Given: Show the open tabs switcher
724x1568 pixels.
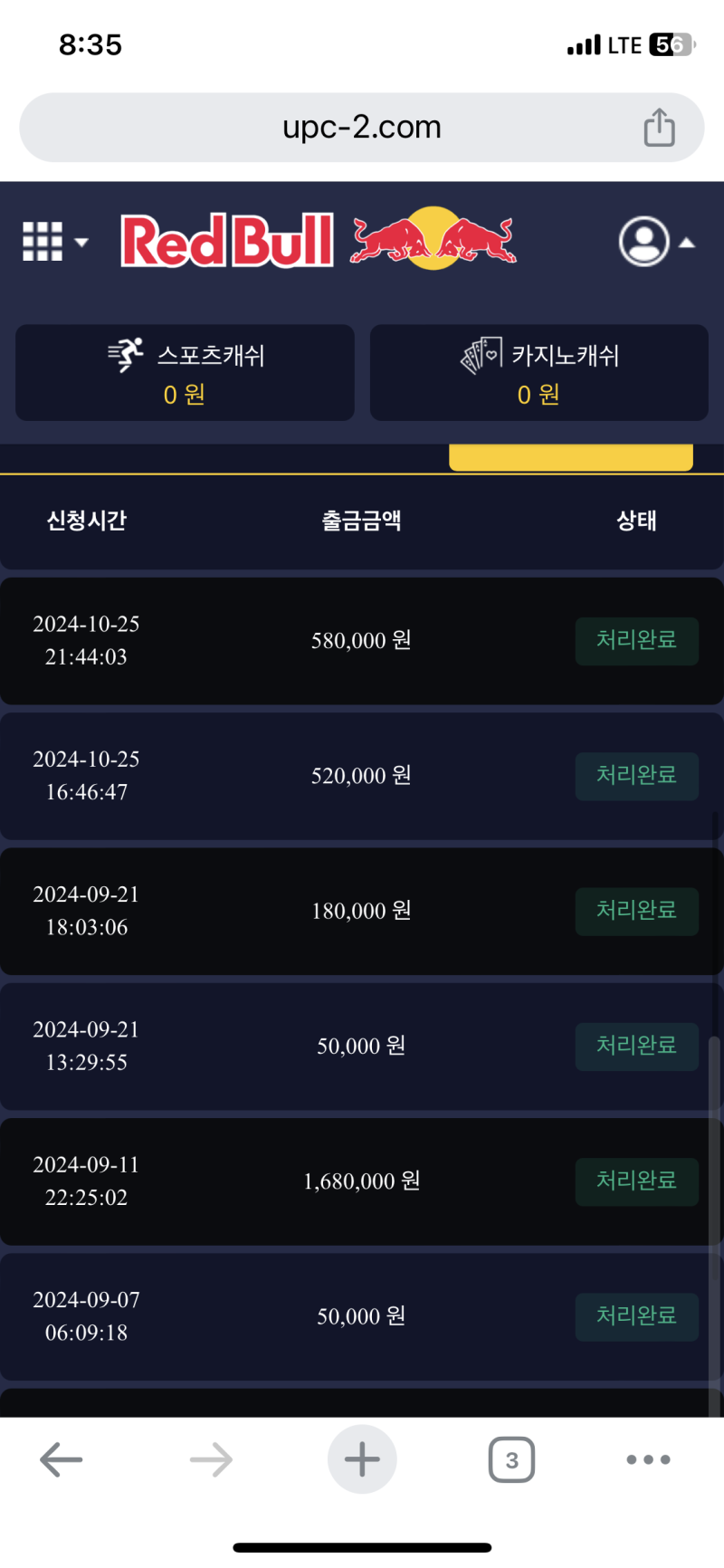Looking at the screenshot, I should click(511, 1459).
